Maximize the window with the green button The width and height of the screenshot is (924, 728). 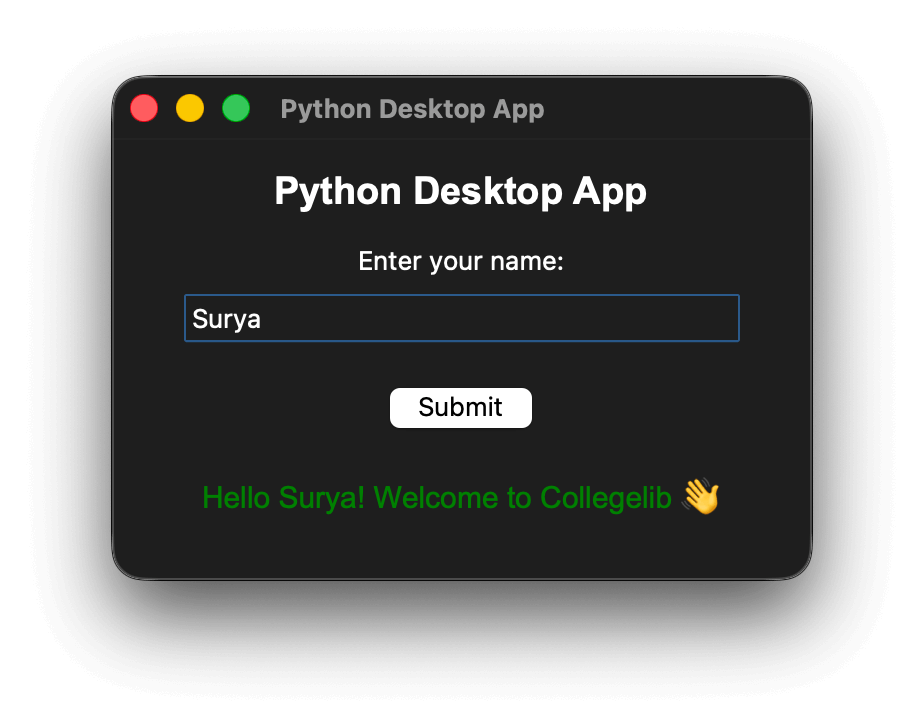coord(236,108)
